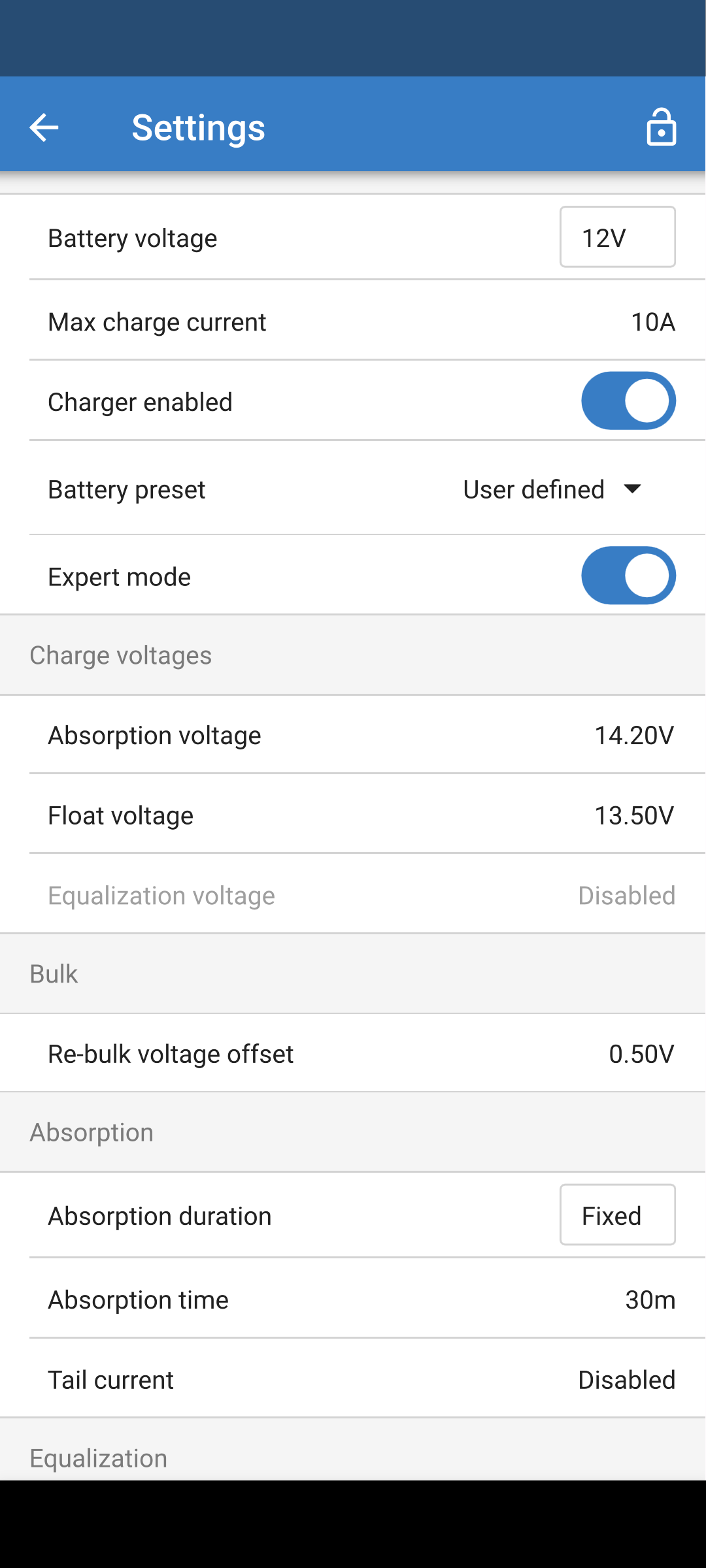
Task: Go back from Settings
Action: (x=44, y=127)
